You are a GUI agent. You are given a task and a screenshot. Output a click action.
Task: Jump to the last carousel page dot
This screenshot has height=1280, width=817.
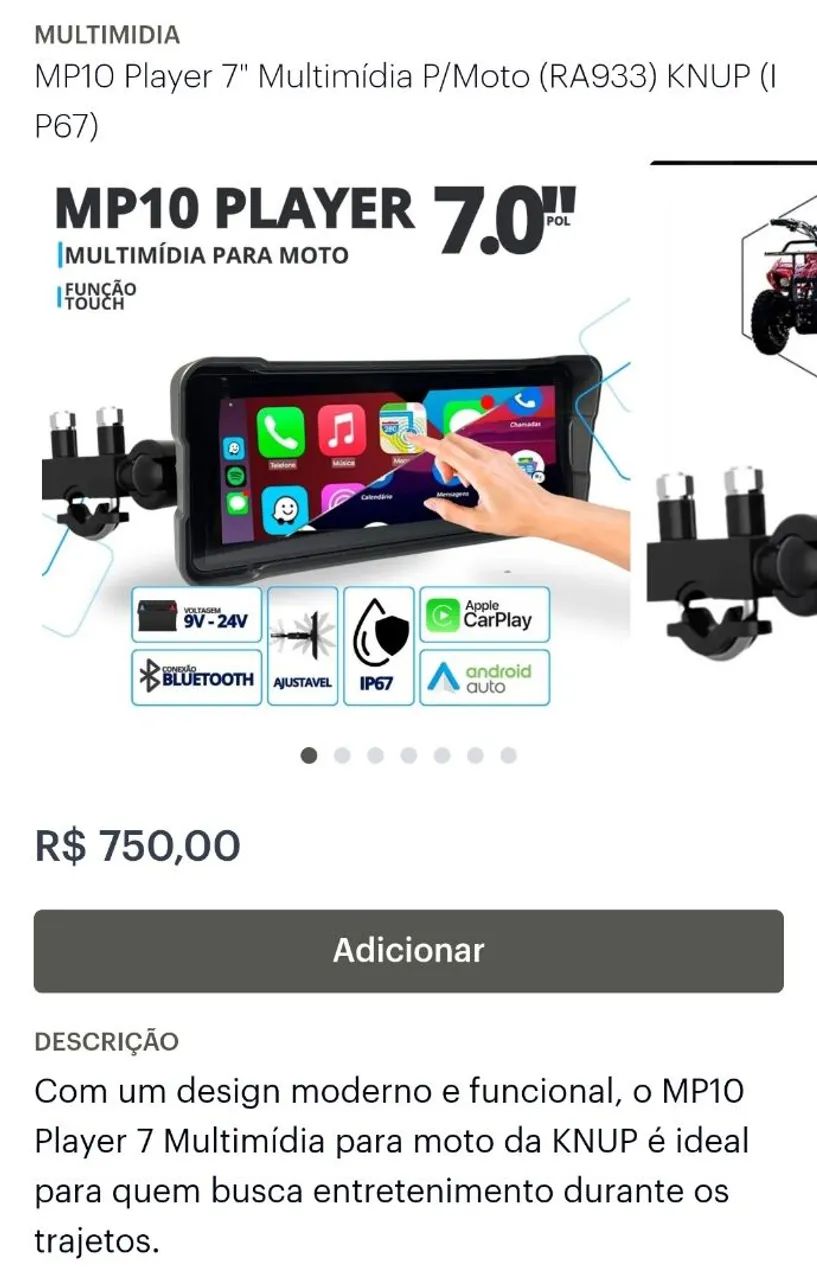click(x=508, y=755)
